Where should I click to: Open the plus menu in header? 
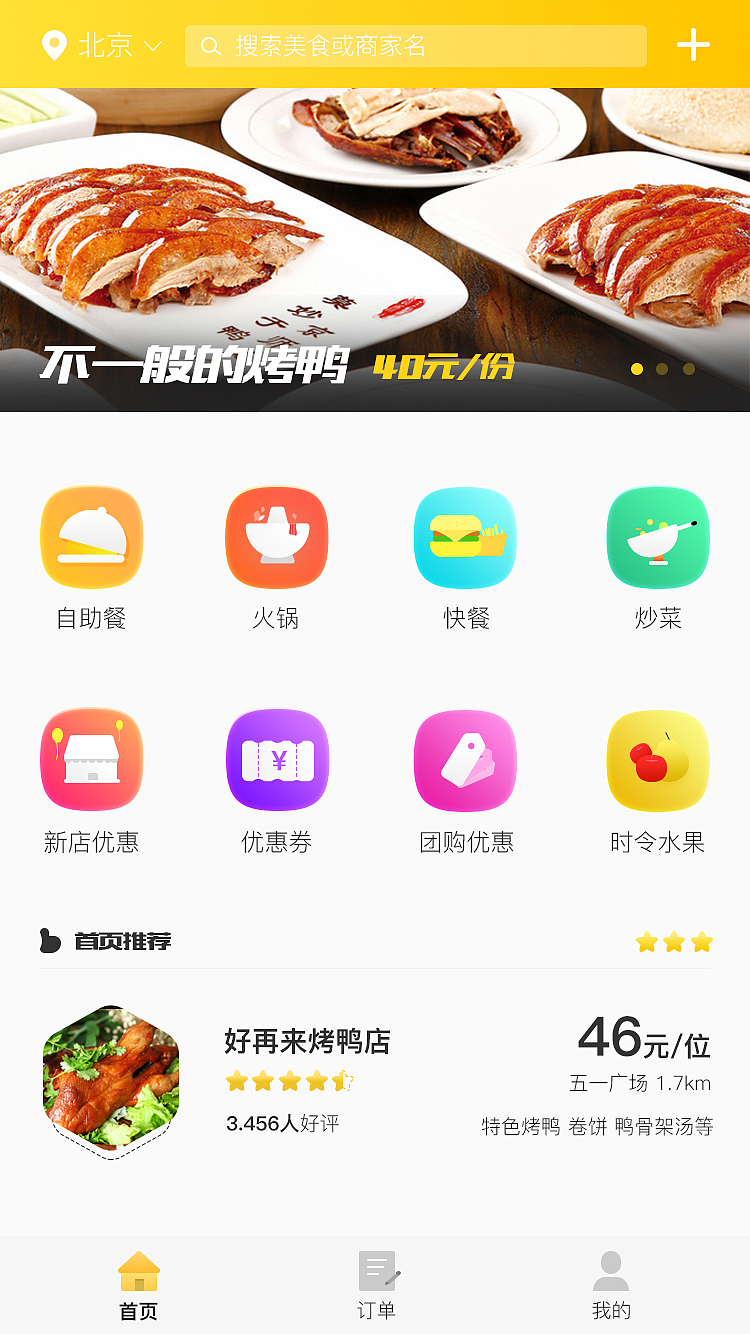(693, 45)
